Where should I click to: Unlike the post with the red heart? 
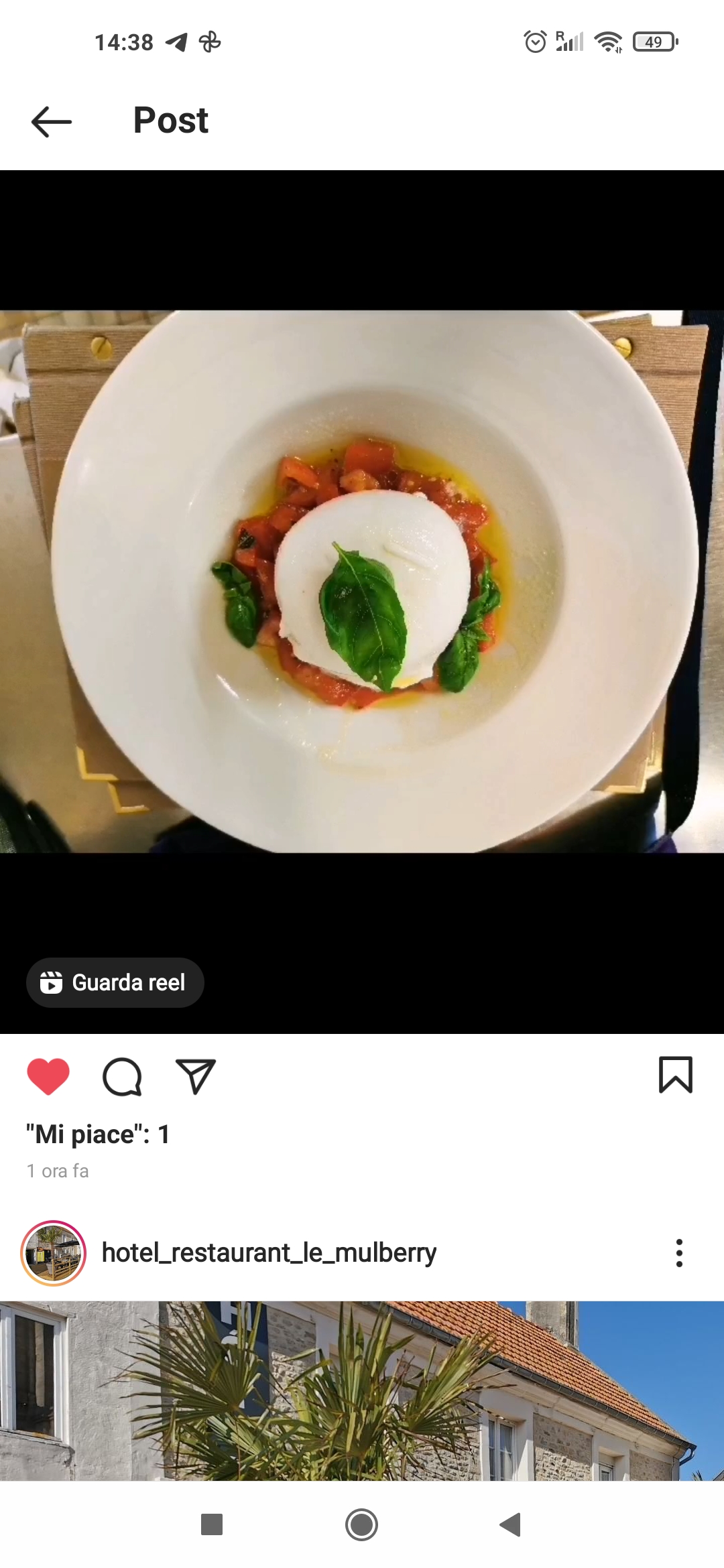pos(48,1076)
